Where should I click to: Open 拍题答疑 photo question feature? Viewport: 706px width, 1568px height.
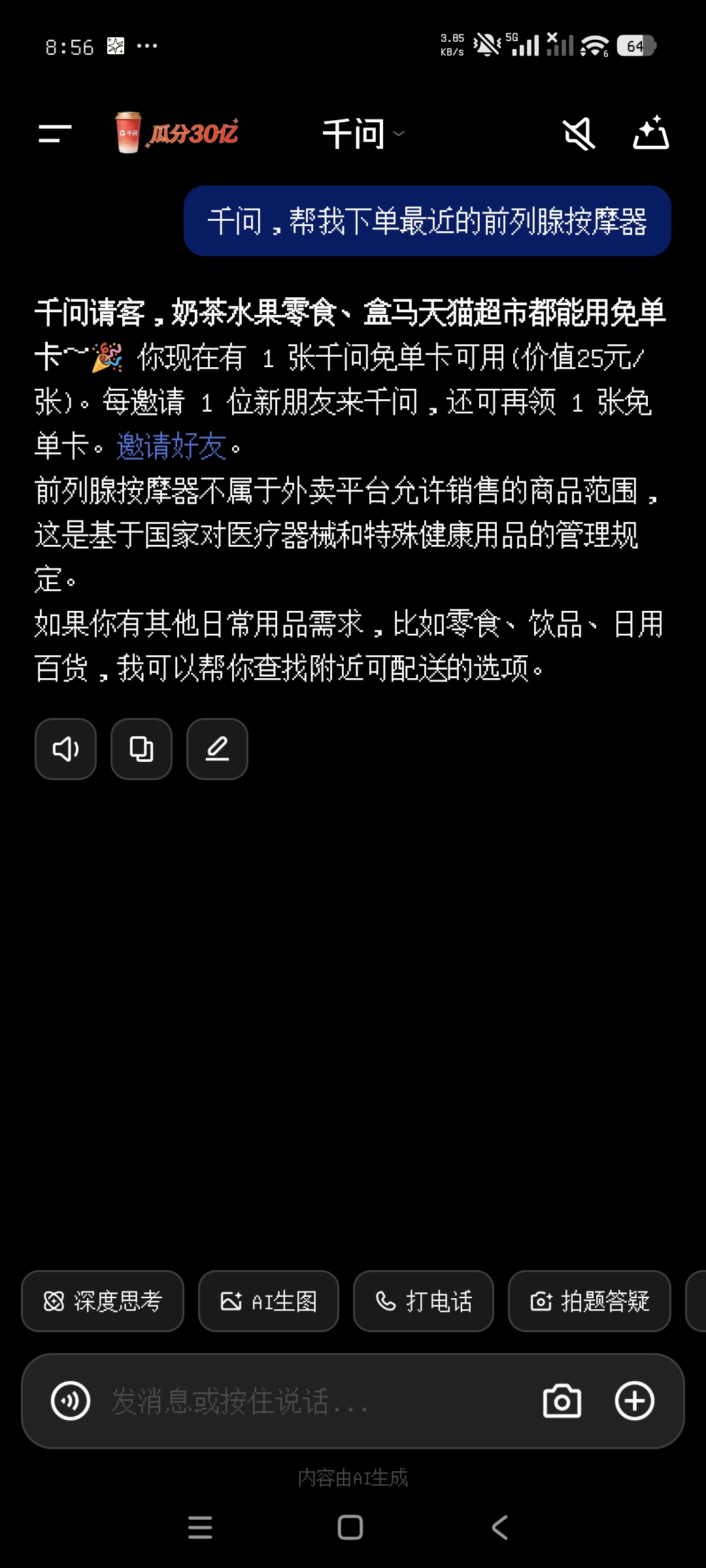(589, 1301)
